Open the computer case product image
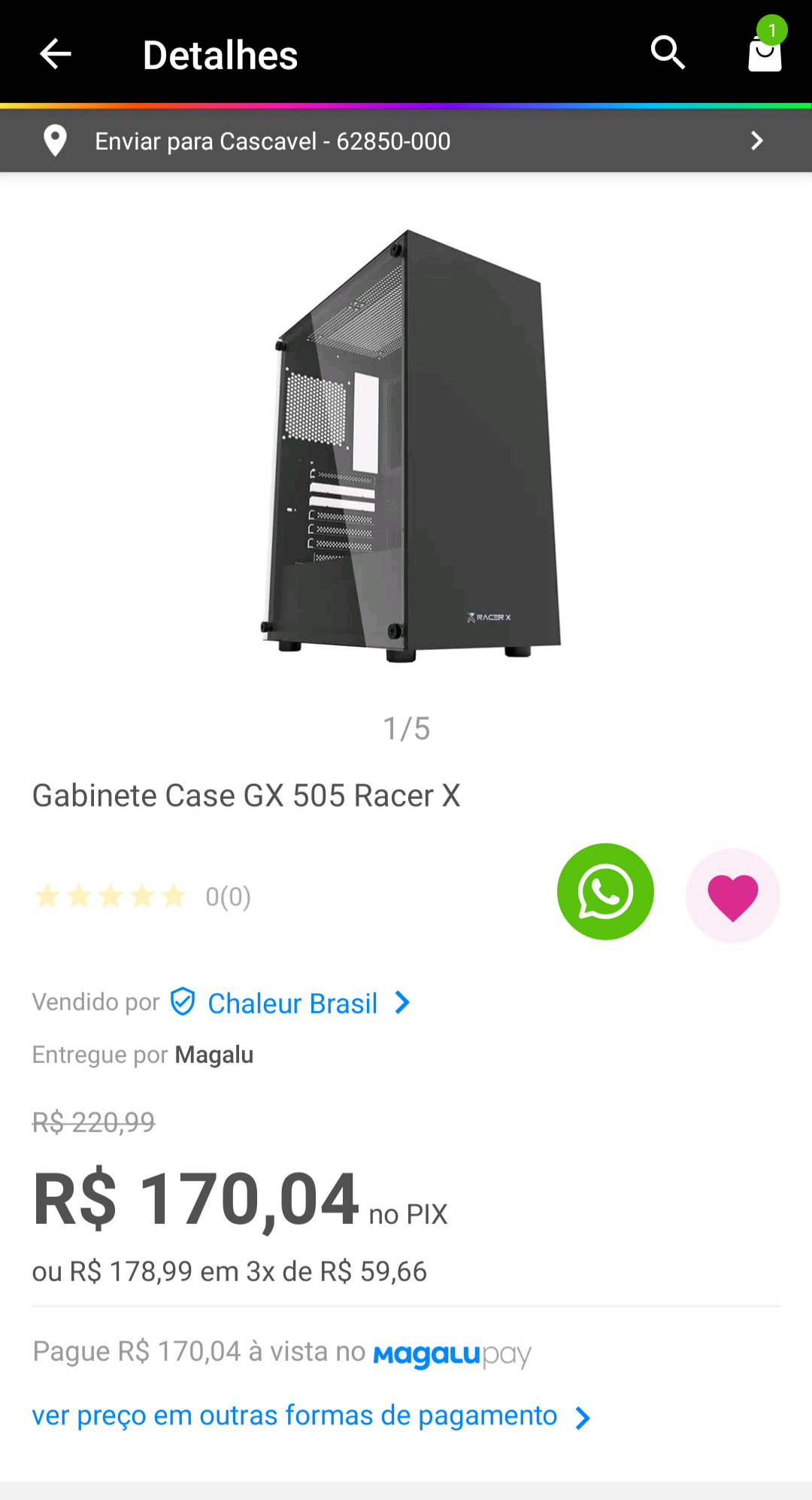 point(411,445)
